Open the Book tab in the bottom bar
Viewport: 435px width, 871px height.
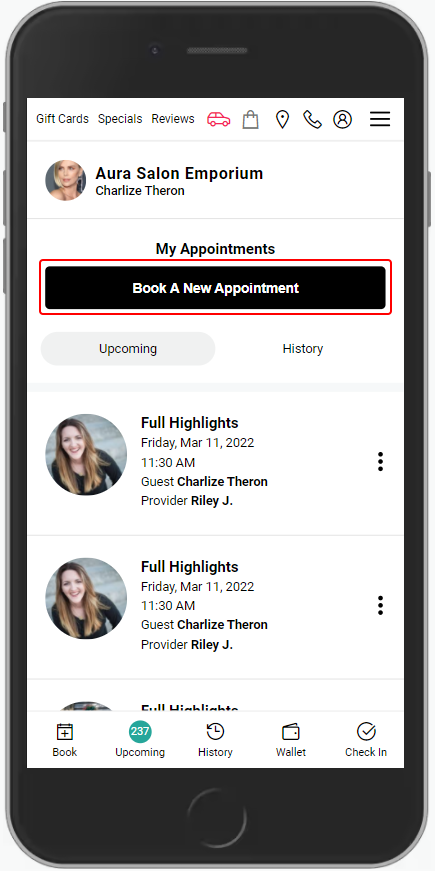64,740
